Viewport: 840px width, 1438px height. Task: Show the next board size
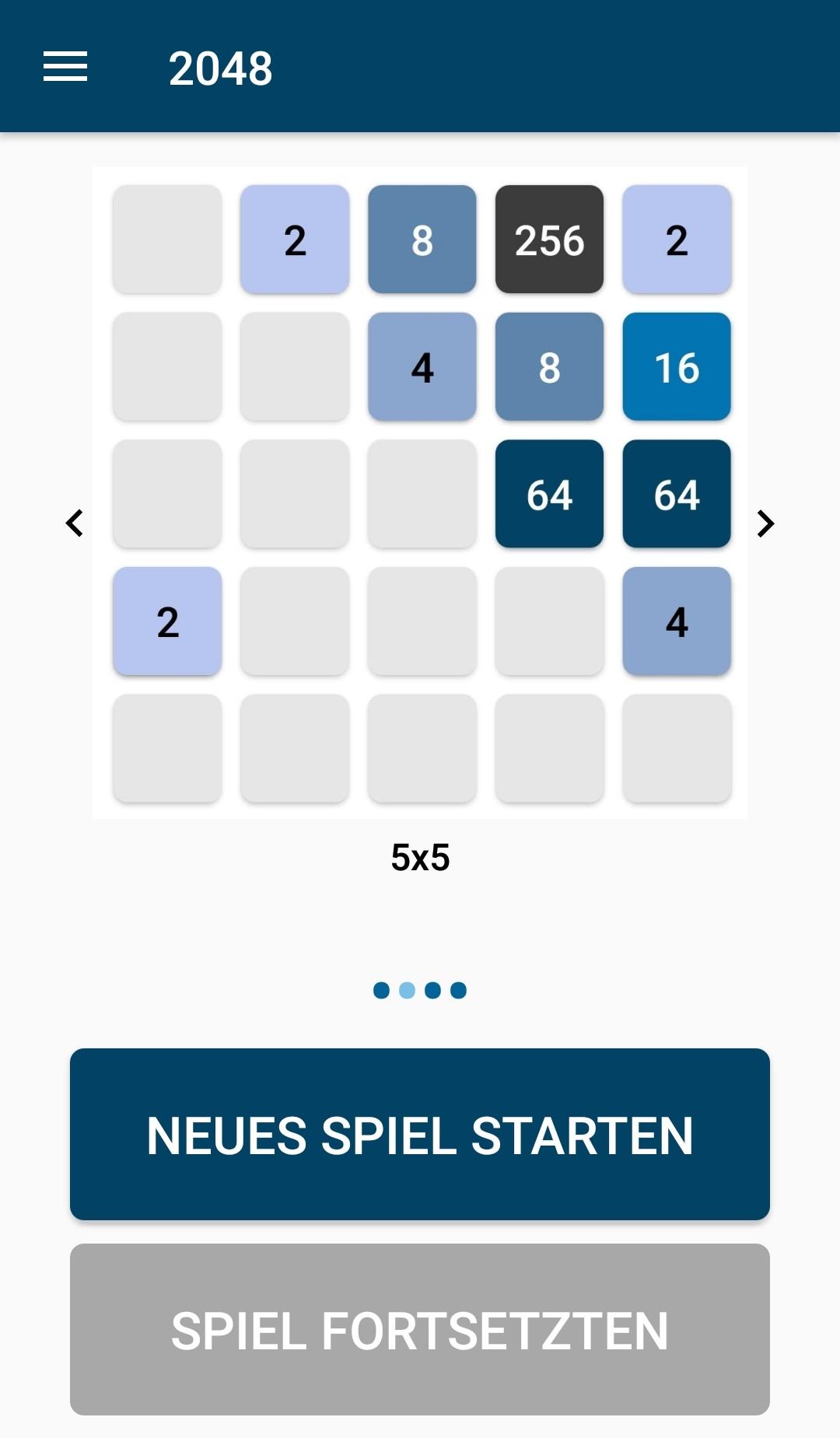coord(765,523)
